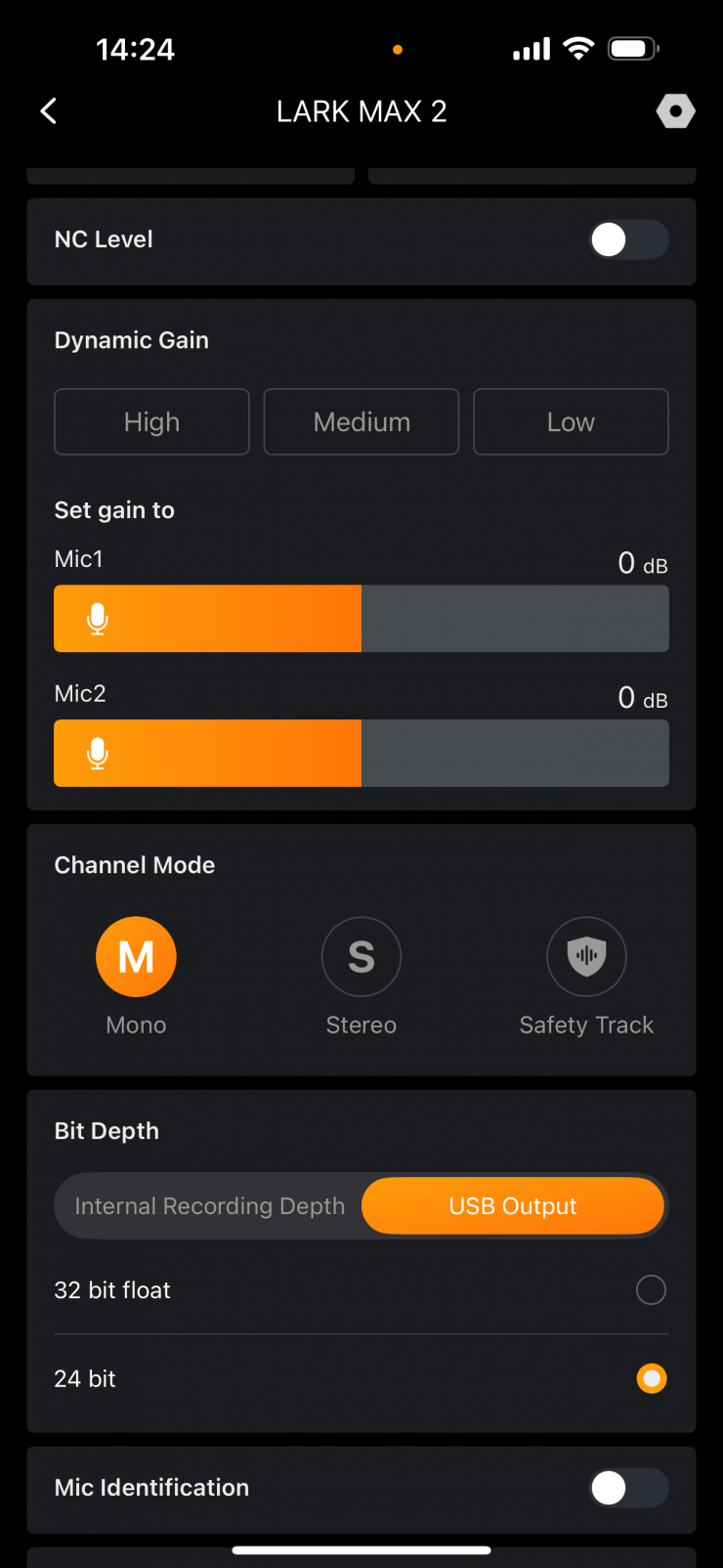Enable the NC Level switch
The height and width of the screenshot is (1568, 723).
point(628,240)
